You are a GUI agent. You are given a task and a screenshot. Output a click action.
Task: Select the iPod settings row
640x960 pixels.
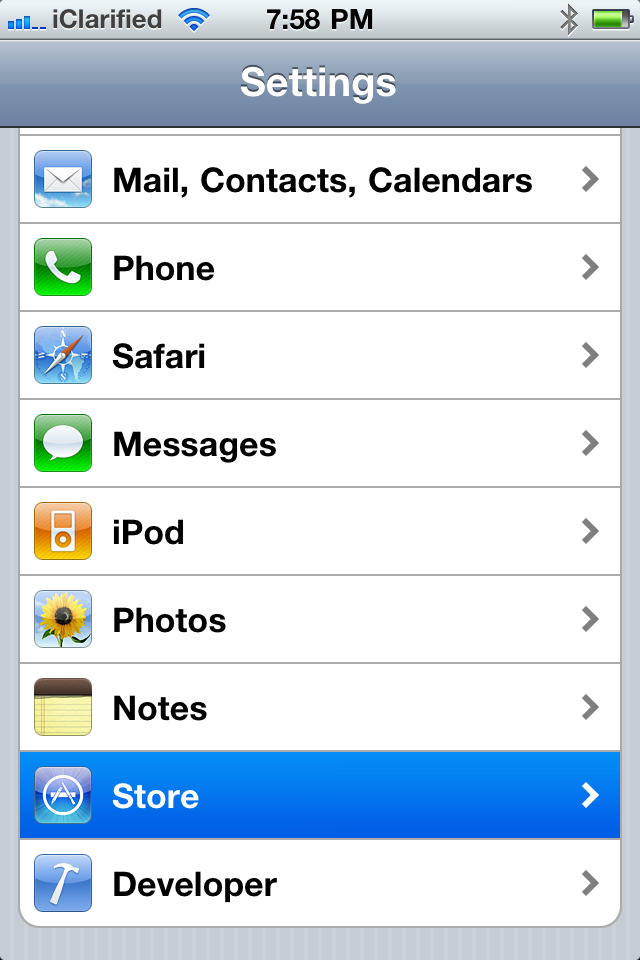point(320,532)
